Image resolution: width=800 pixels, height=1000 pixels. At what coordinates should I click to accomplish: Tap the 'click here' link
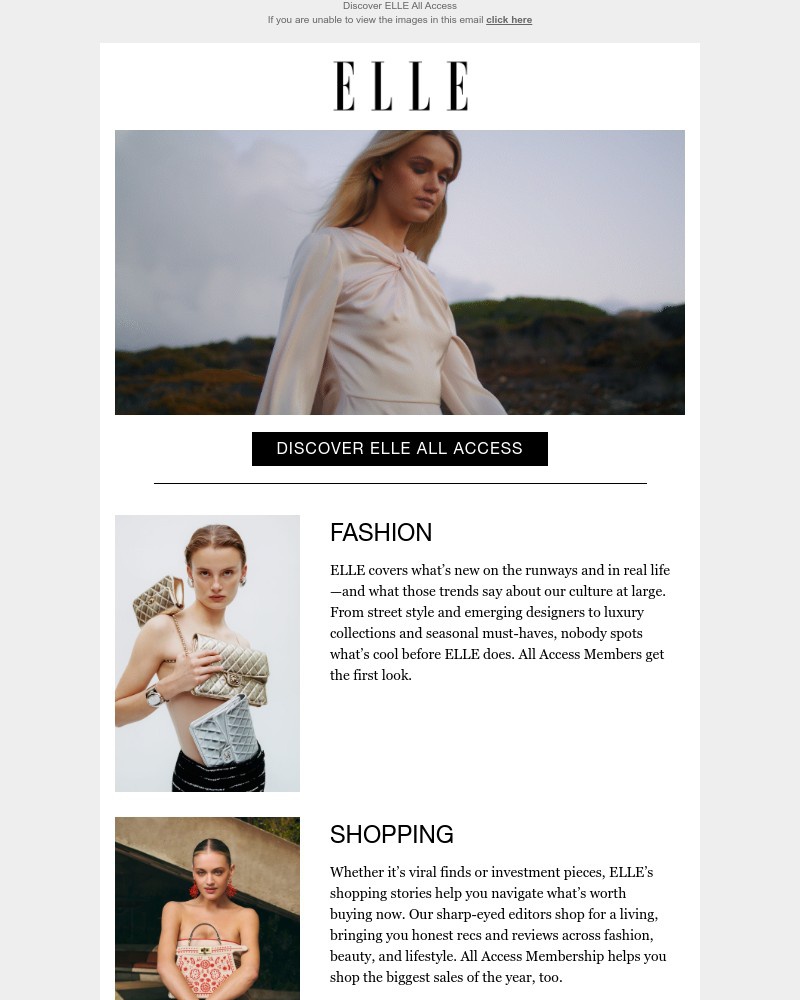point(508,20)
